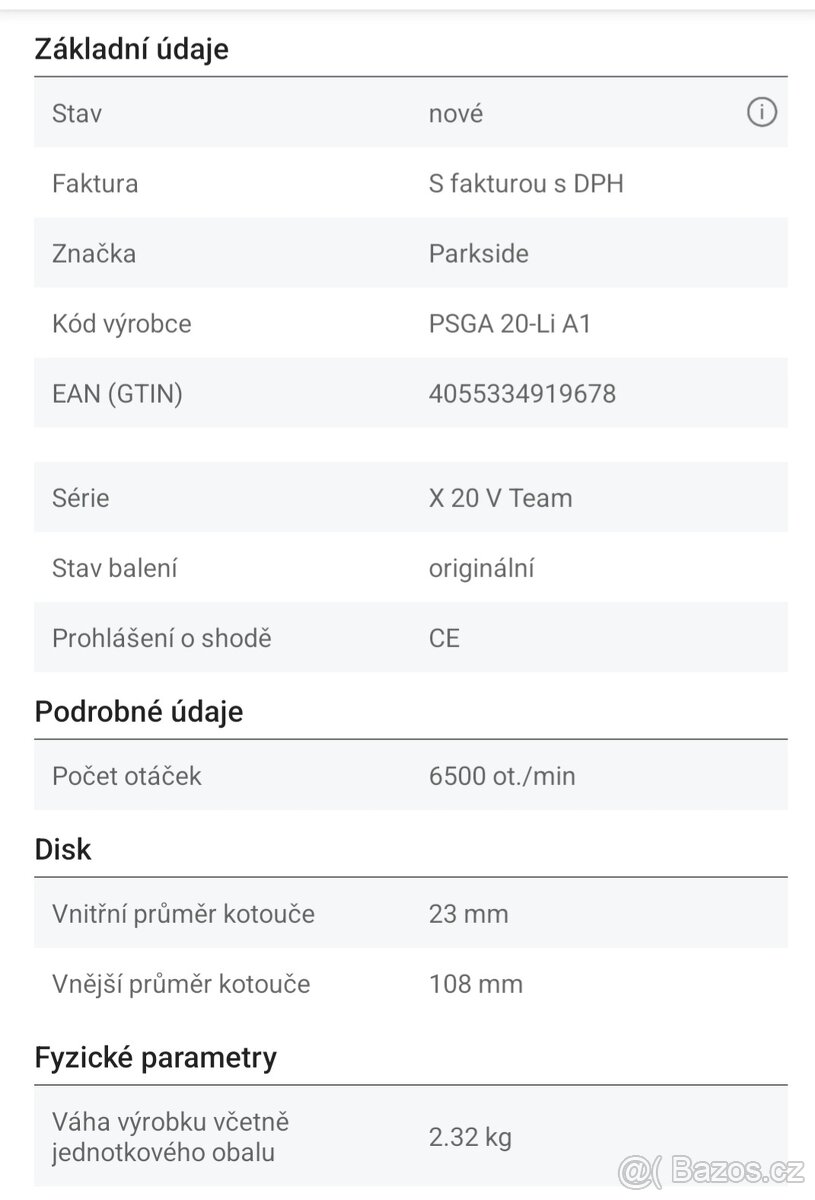Open the Fyzické parametry section

(155, 1056)
